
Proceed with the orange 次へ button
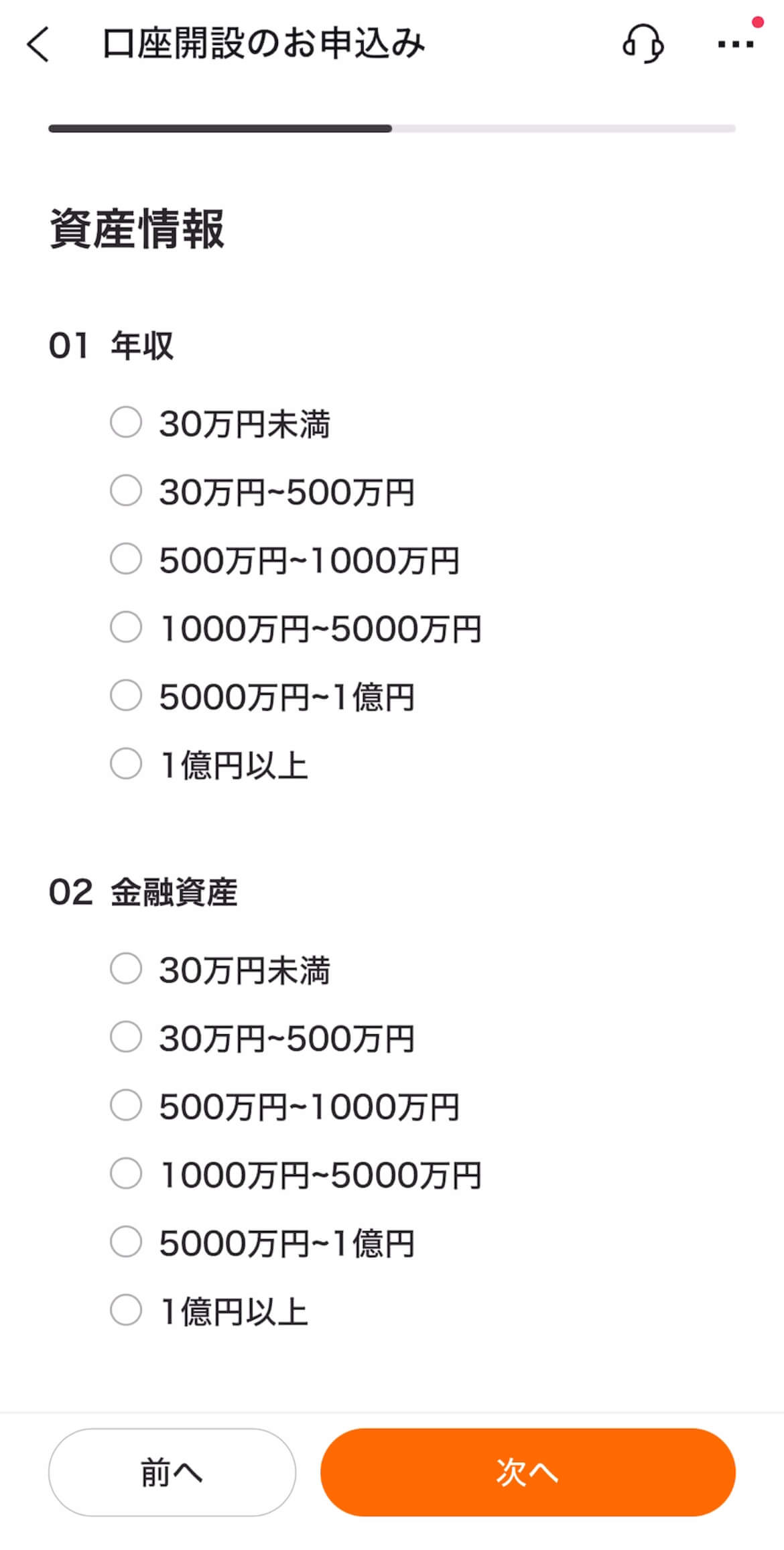tap(527, 1472)
